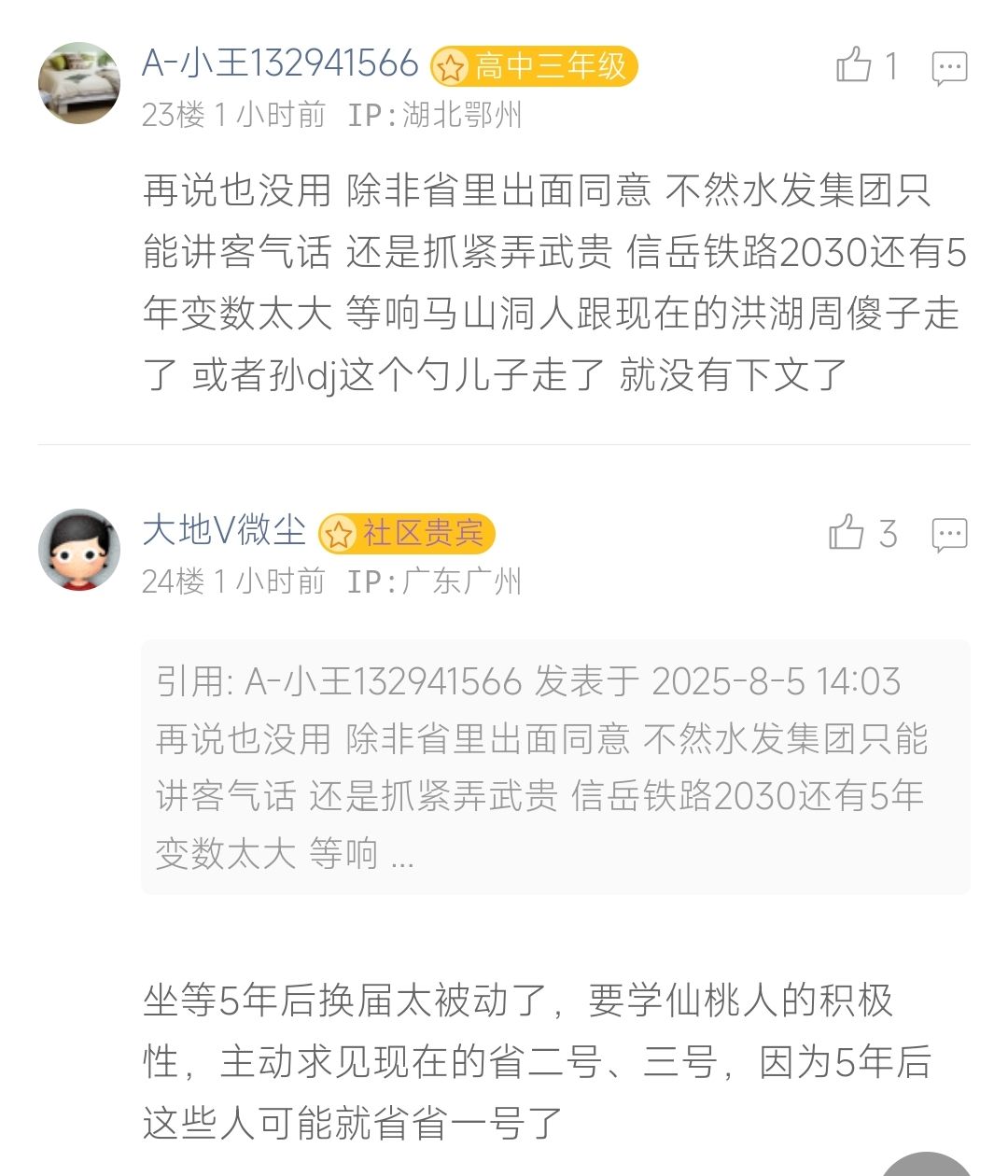Like 大地V微尘's comment
Screen dimensions: 1008x1176
coord(847,533)
